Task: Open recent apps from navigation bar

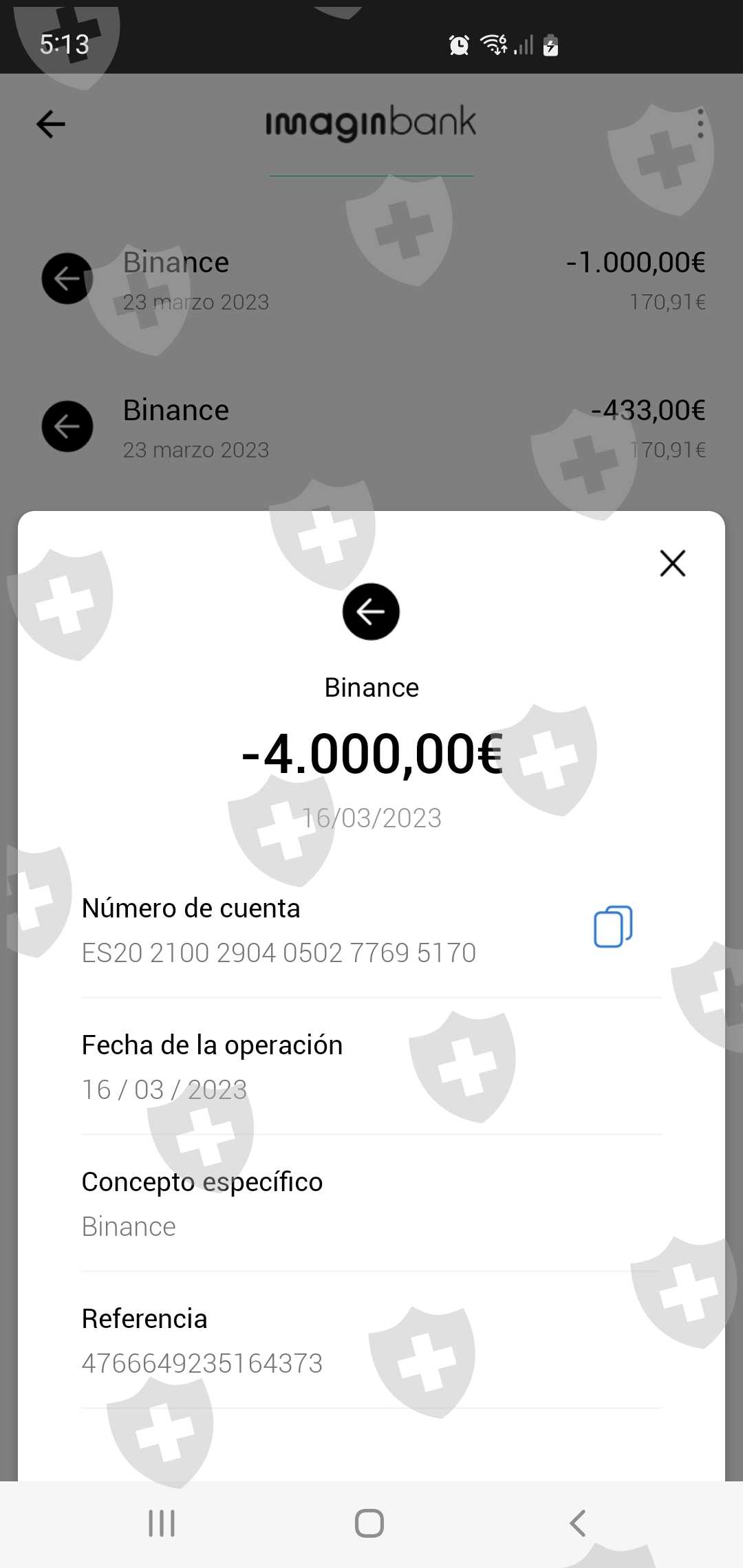Action: (x=162, y=1523)
